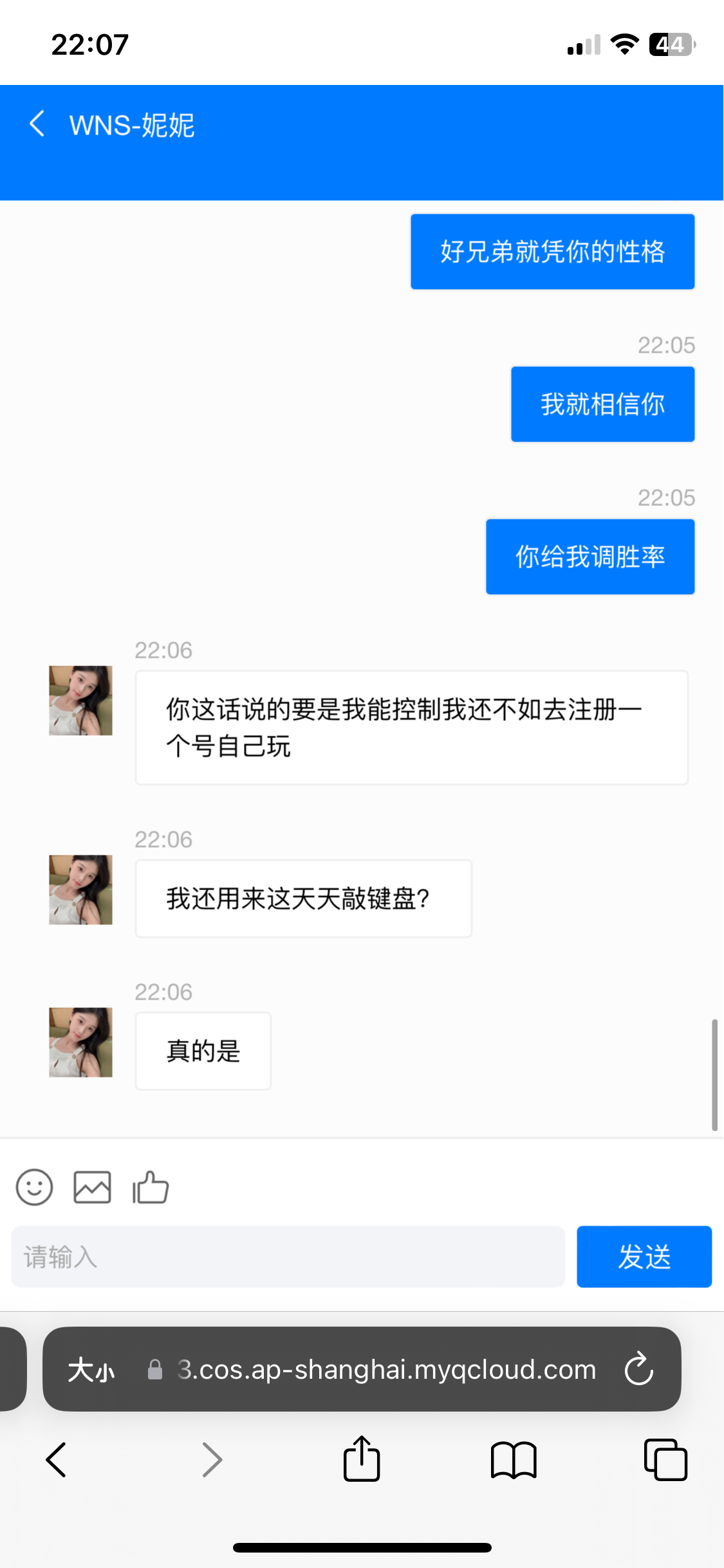Viewport: 724px width, 1568px height.
Task: Navigate back in Safari history
Action: (57, 1460)
